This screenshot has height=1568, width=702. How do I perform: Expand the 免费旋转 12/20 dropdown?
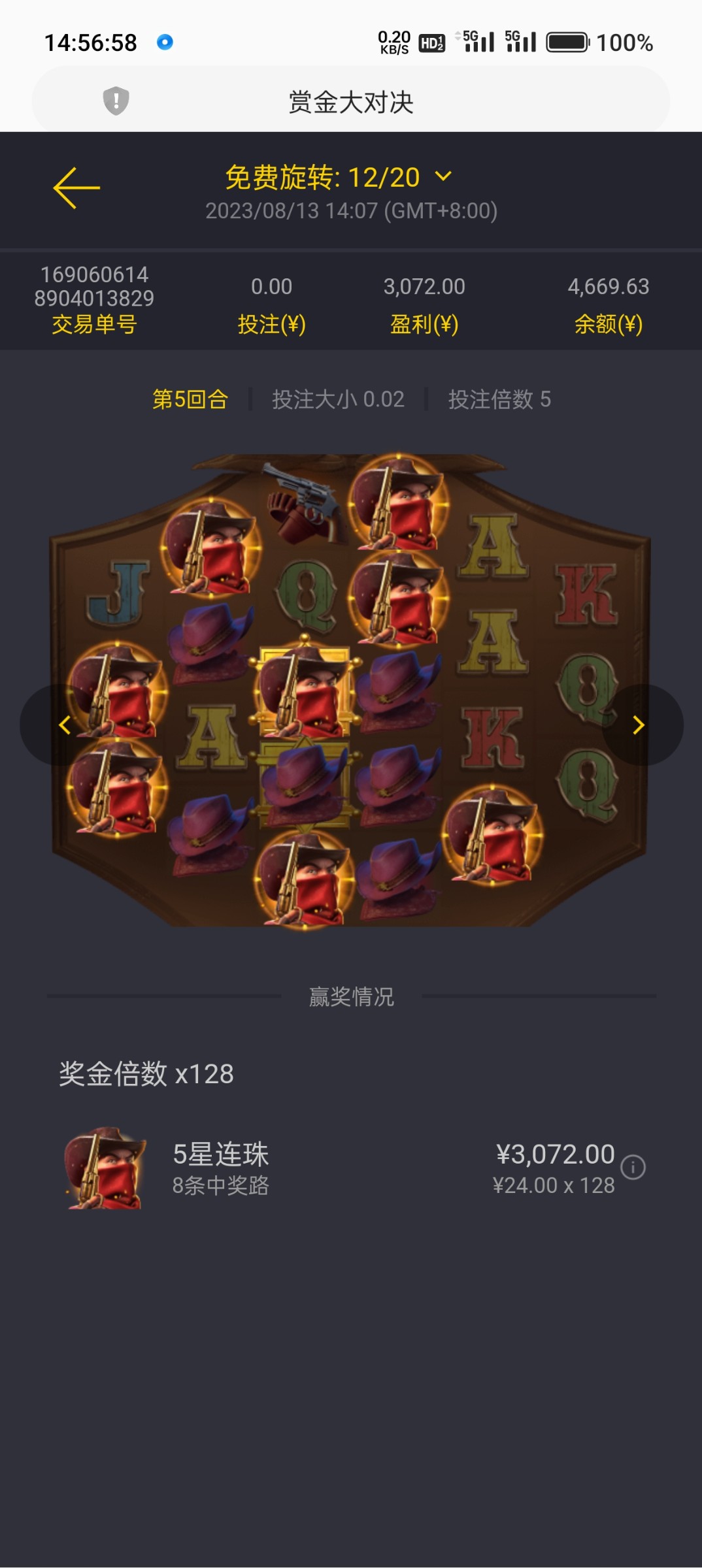(443, 176)
